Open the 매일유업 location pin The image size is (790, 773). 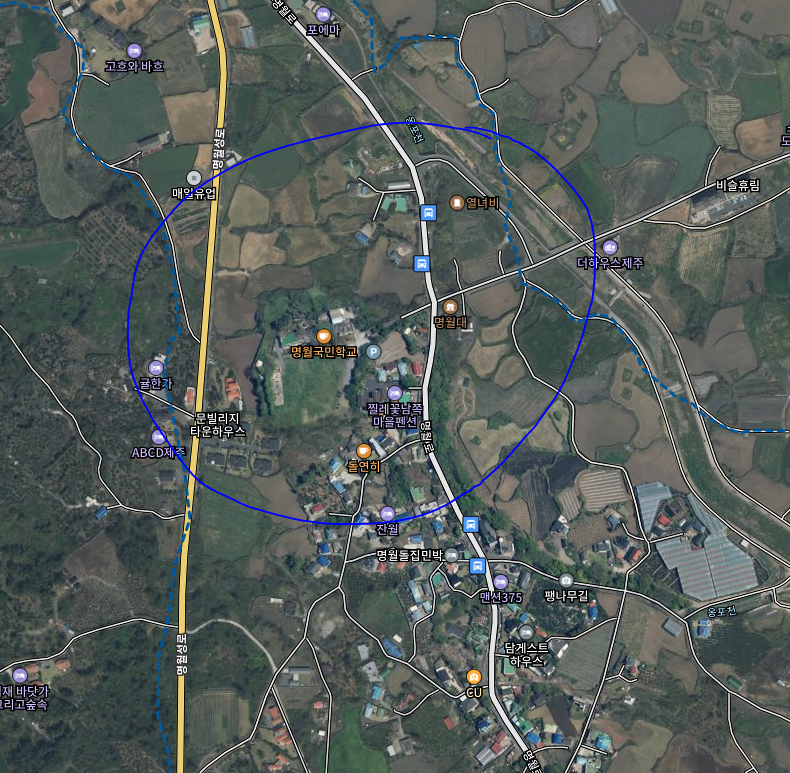pyautogui.click(x=194, y=178)
